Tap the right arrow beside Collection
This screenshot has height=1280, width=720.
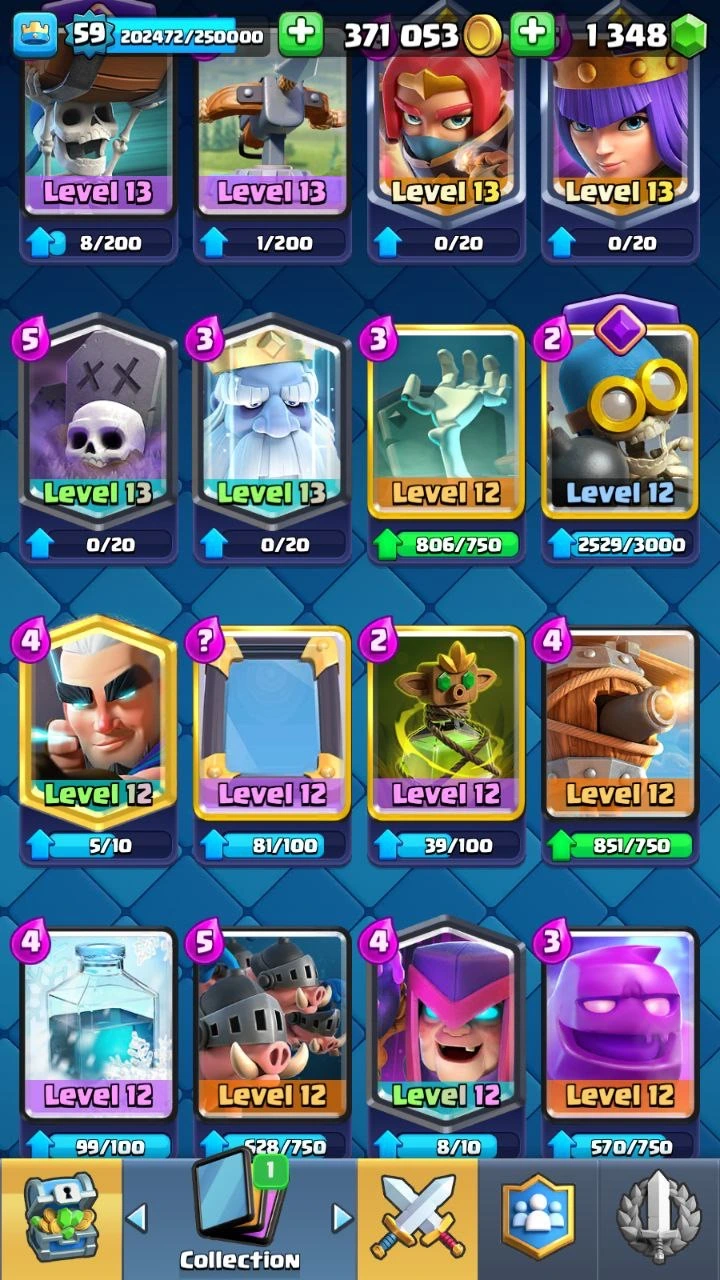(x=342, y=1217)
